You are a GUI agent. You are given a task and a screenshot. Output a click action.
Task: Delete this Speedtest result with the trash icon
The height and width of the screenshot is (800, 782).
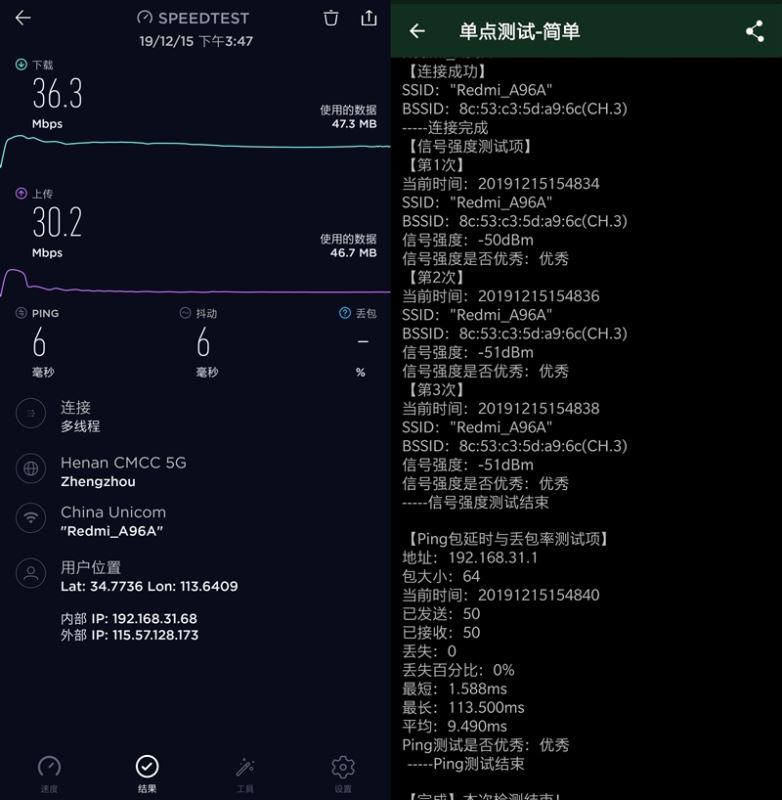[331, 18]
